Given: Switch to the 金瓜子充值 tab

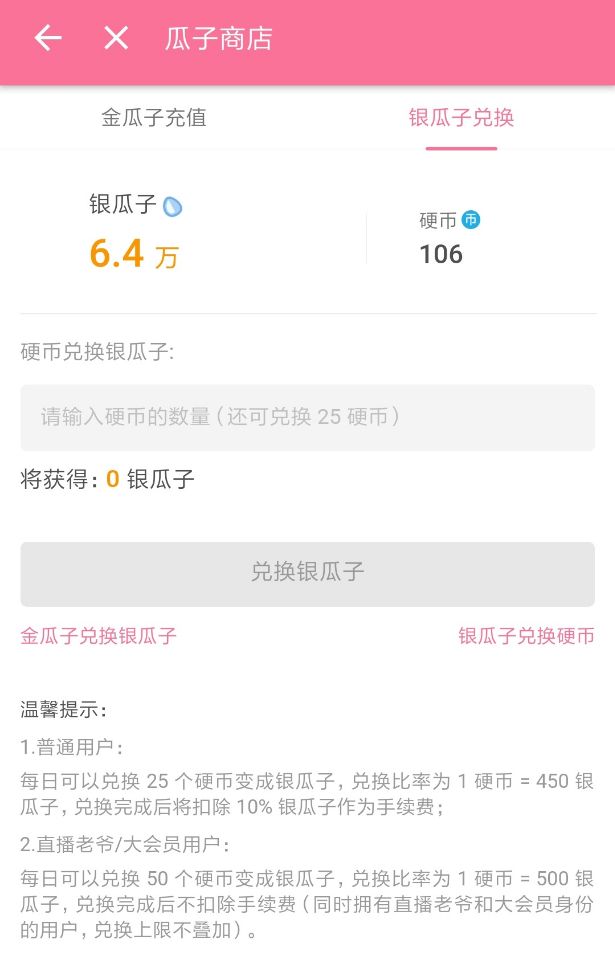Looking at the screenshot, I should coord(154,118).
